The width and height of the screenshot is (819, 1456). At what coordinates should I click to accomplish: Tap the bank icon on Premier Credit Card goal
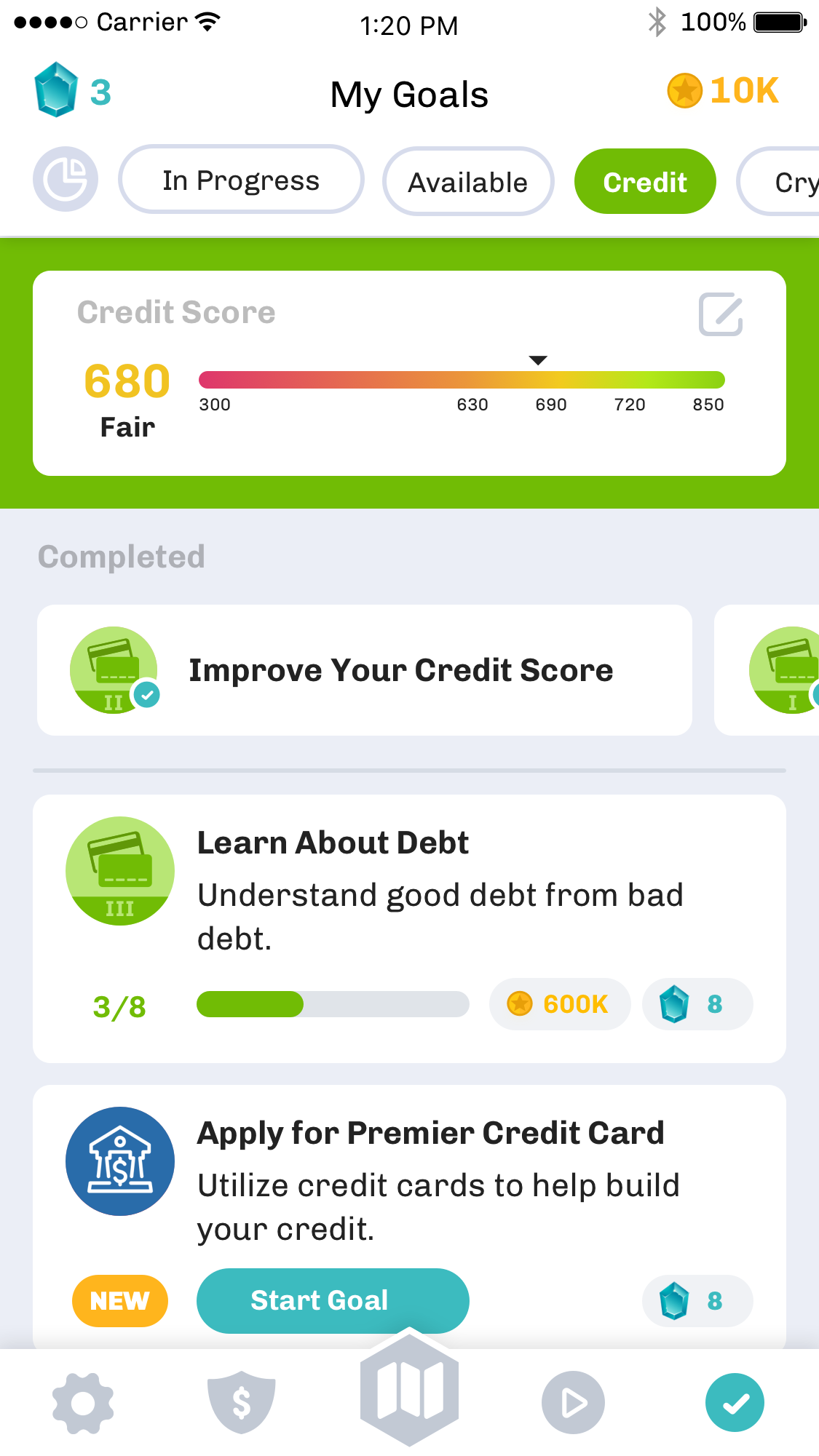coord(119,1161)
